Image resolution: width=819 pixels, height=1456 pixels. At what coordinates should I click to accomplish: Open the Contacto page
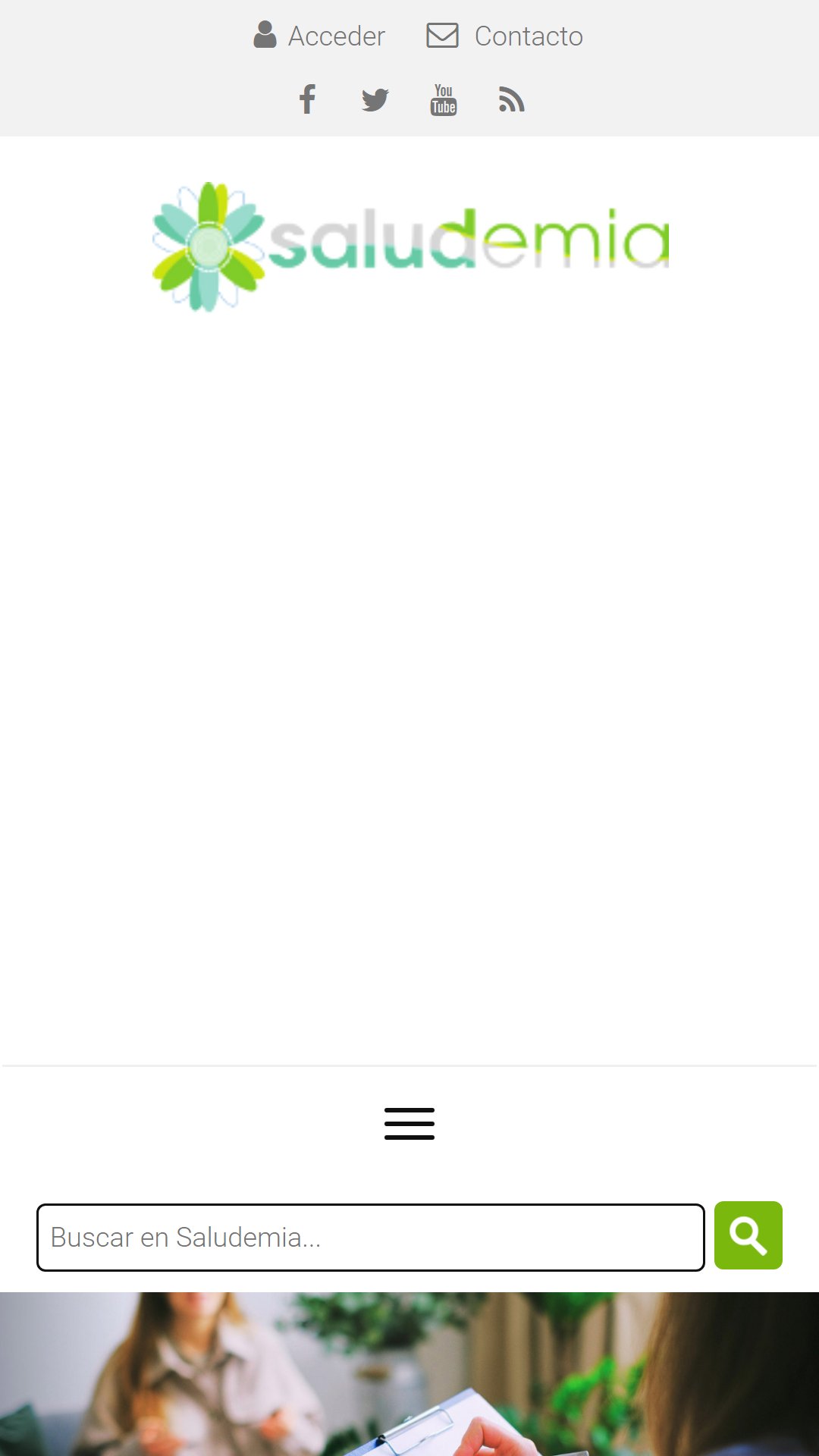coord(505,36)
